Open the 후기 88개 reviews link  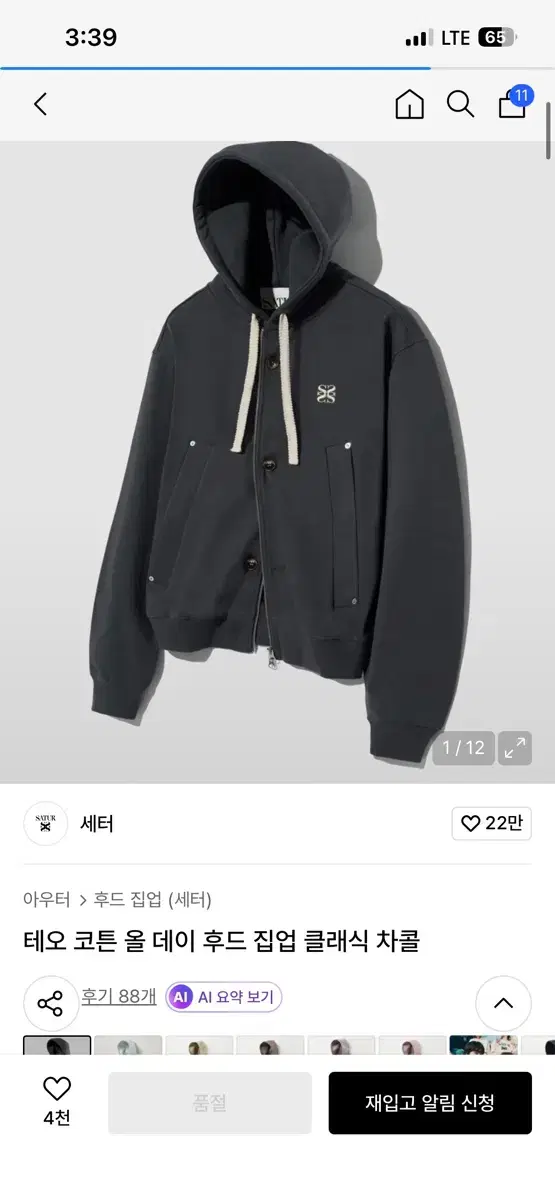(x=119, y=996)
